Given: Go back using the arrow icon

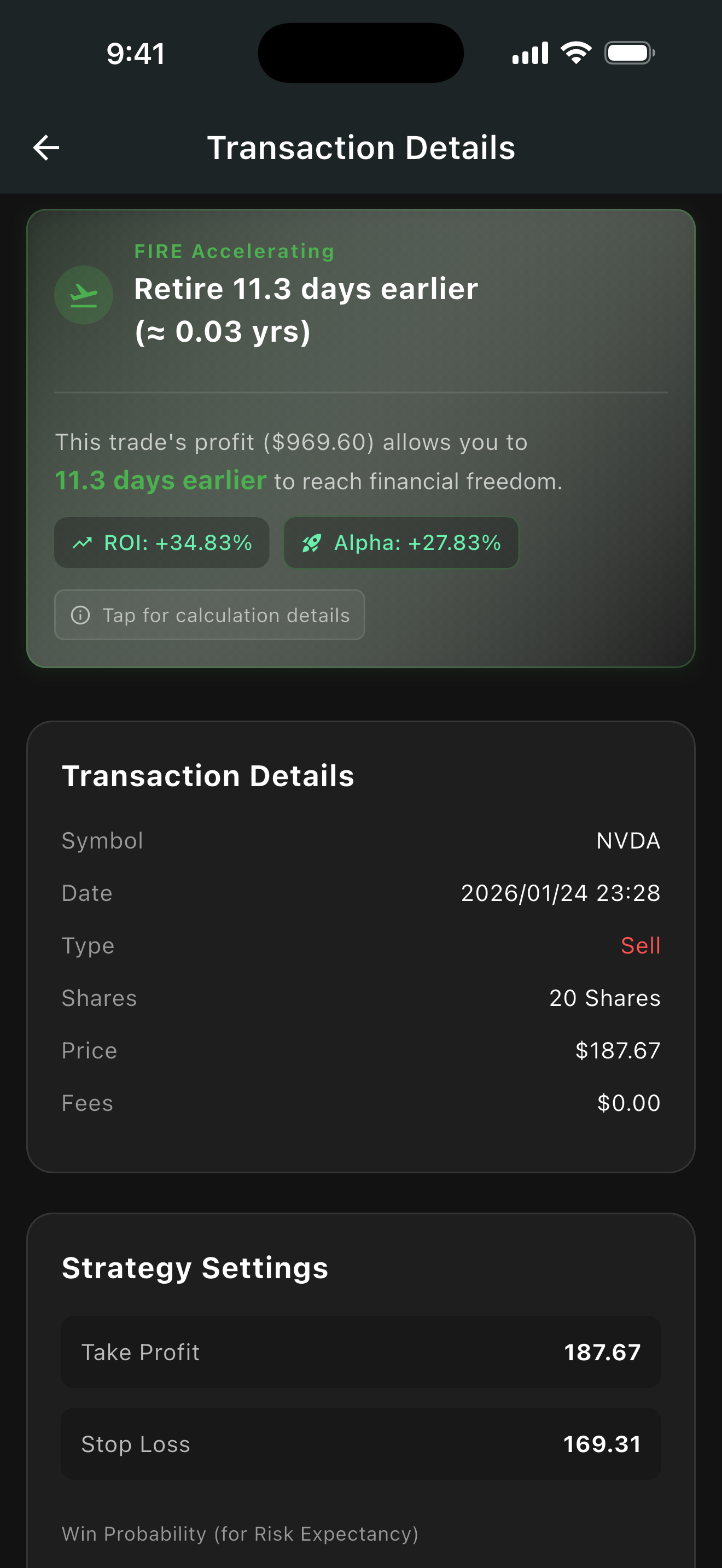Looking at the screenshot, I should pyautogui.click(x=46, y=148).
